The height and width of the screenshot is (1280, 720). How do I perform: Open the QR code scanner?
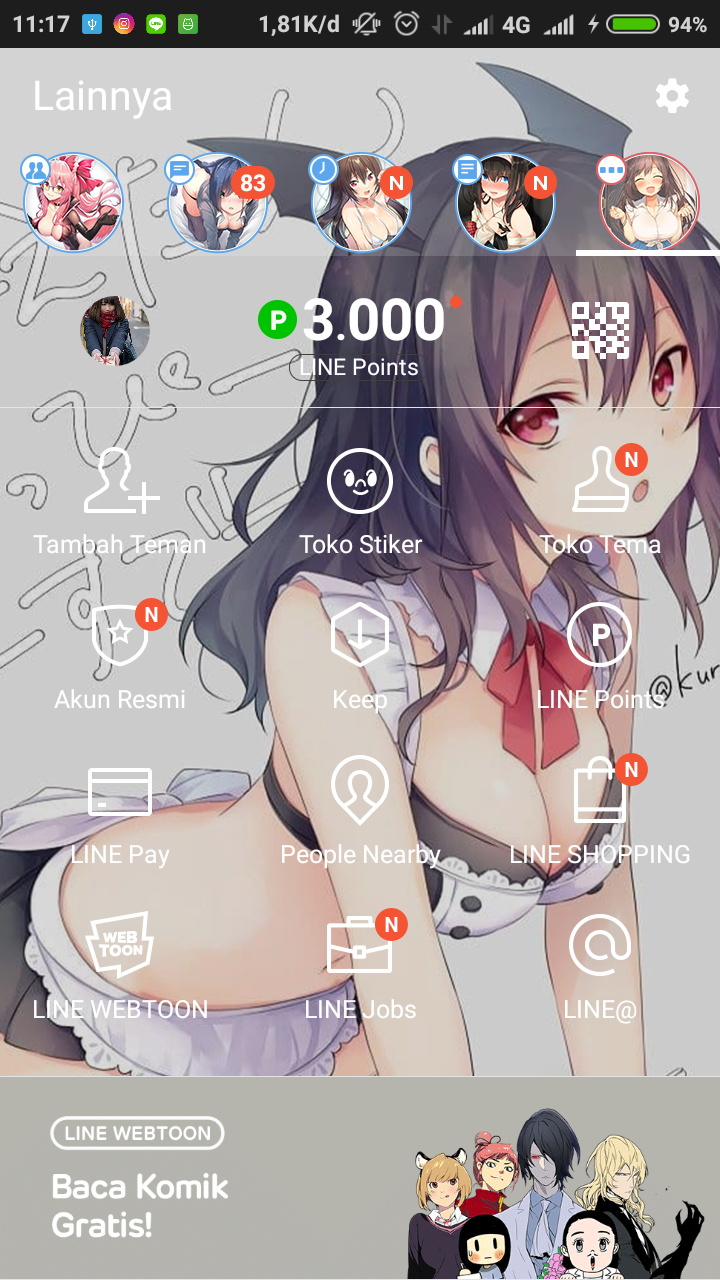600,331
